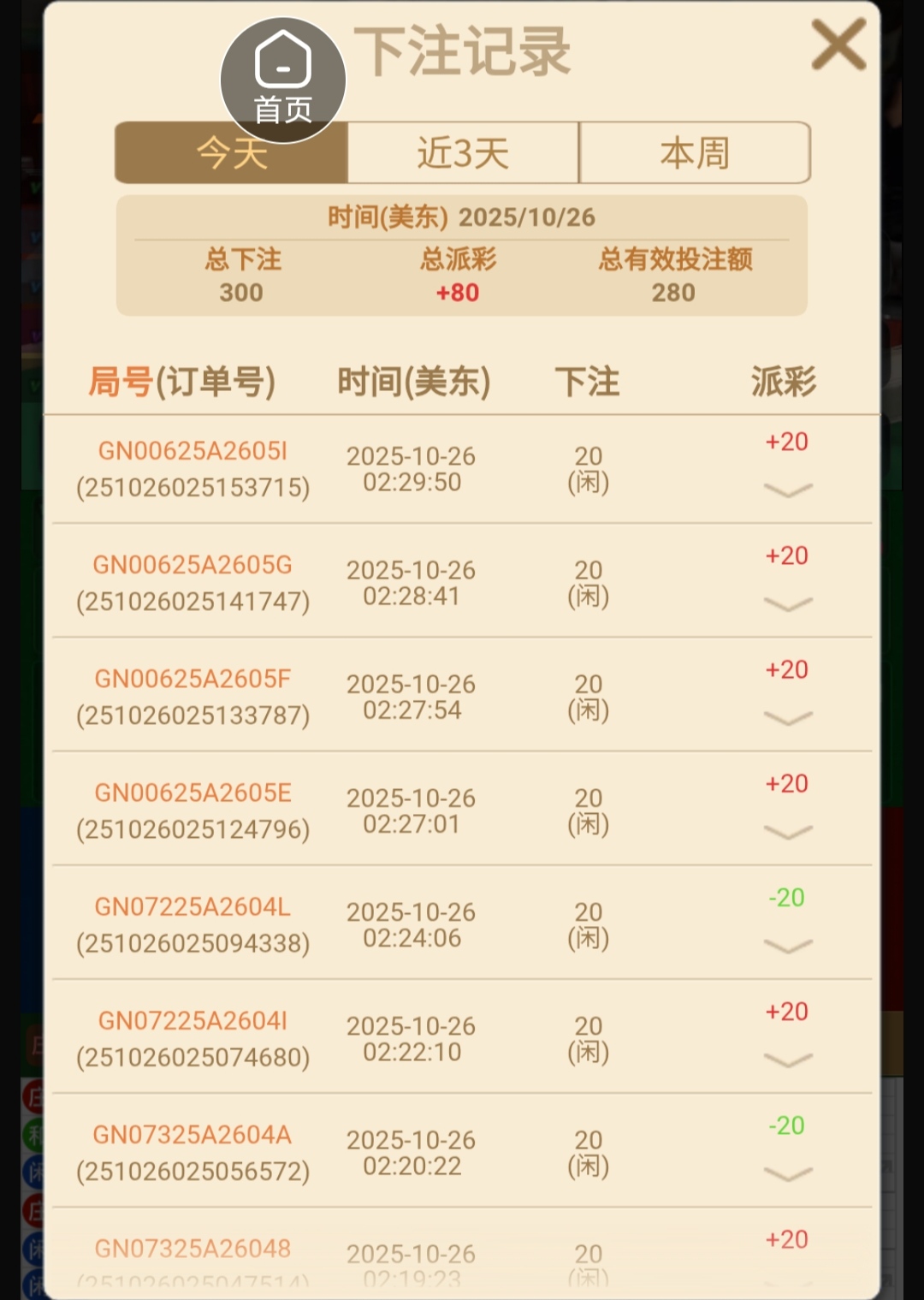
Task: Expand details for record GN00625A2605I
Action: (x=787, y=490)
